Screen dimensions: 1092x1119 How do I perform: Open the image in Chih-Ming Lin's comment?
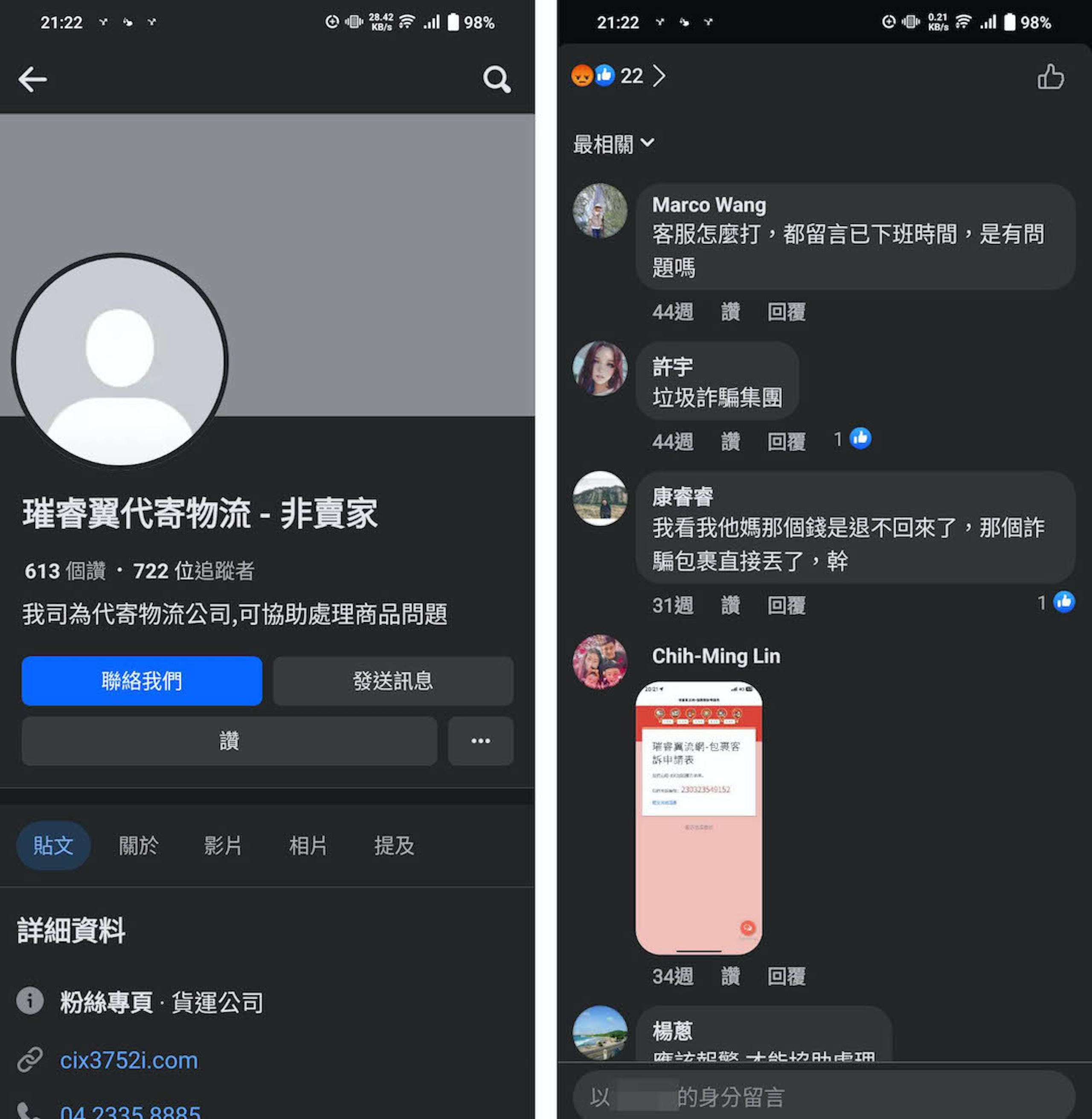[699, 818]
